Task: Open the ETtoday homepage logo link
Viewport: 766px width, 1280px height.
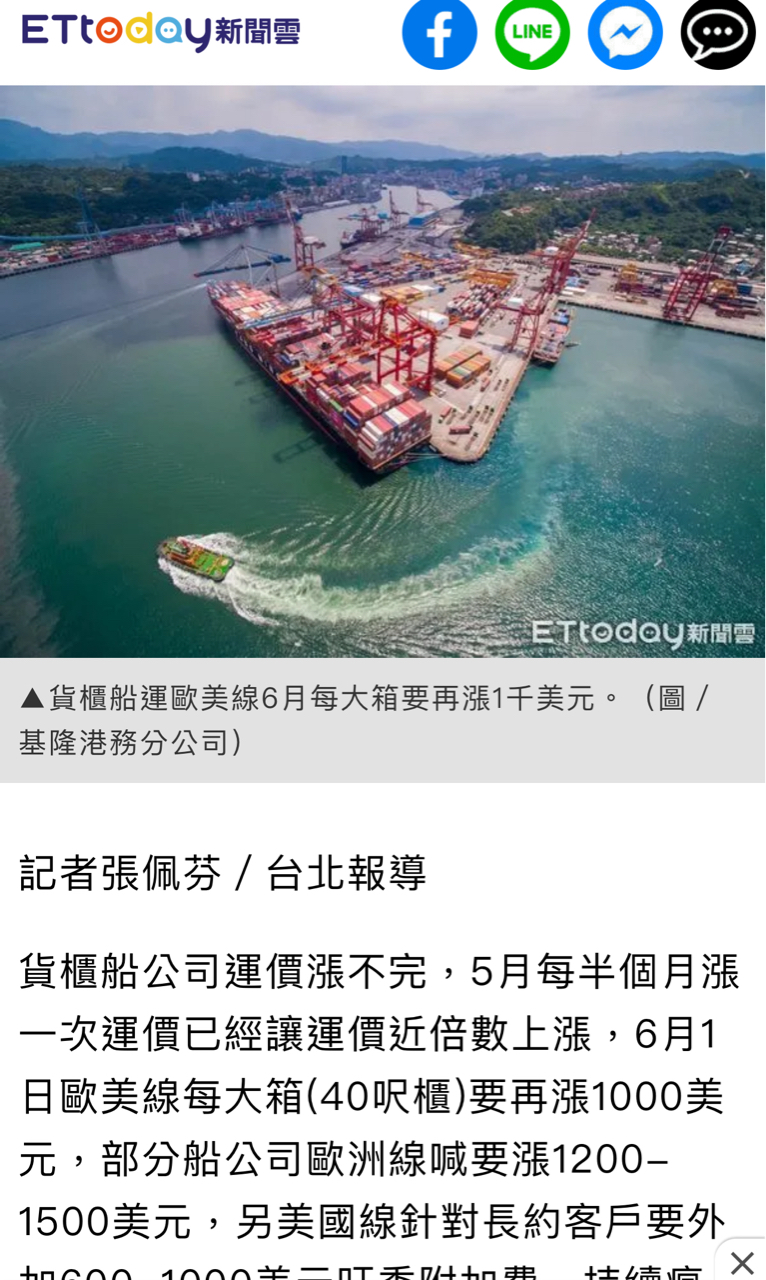Action: (x=160, y=32)
